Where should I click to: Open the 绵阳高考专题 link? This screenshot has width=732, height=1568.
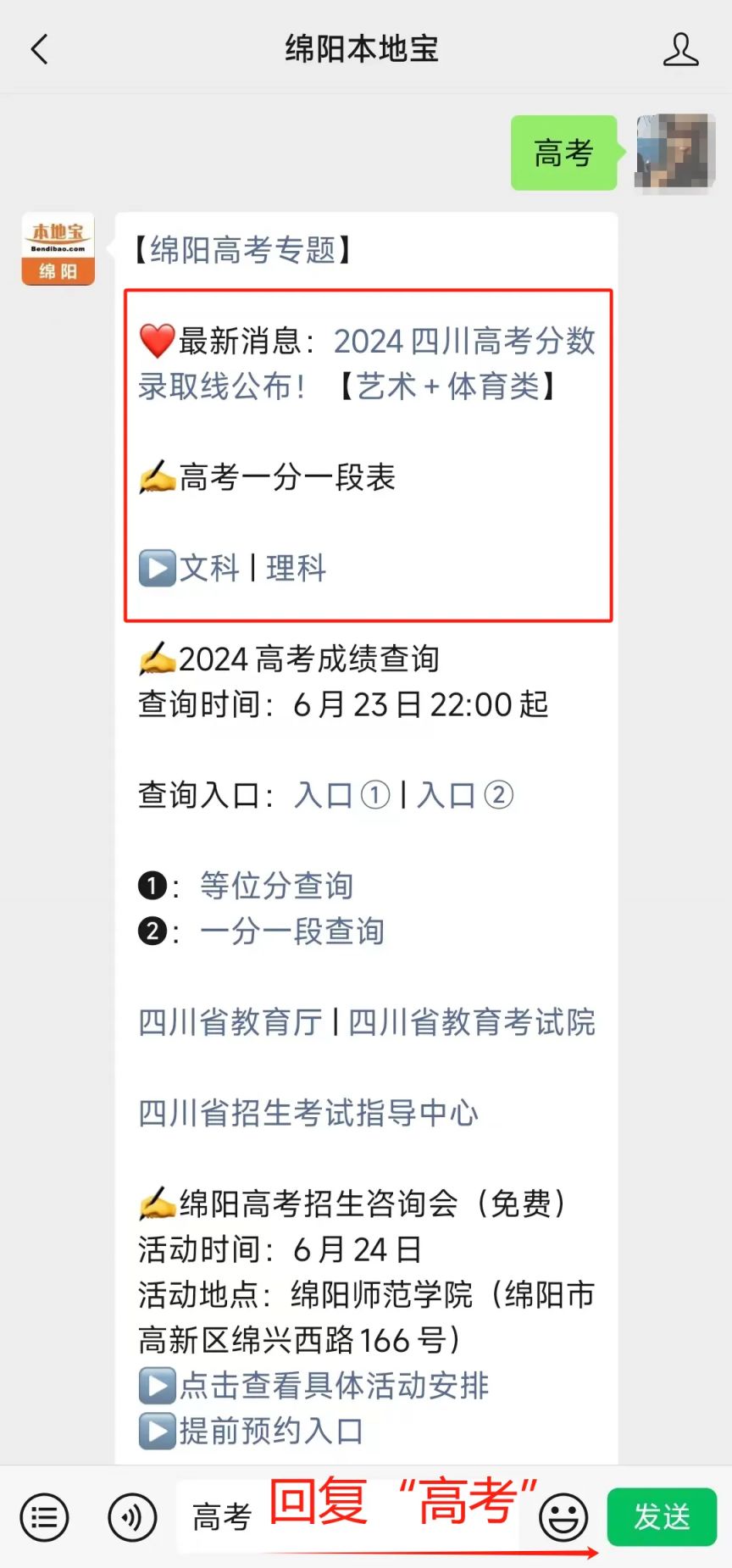[243, 250]
